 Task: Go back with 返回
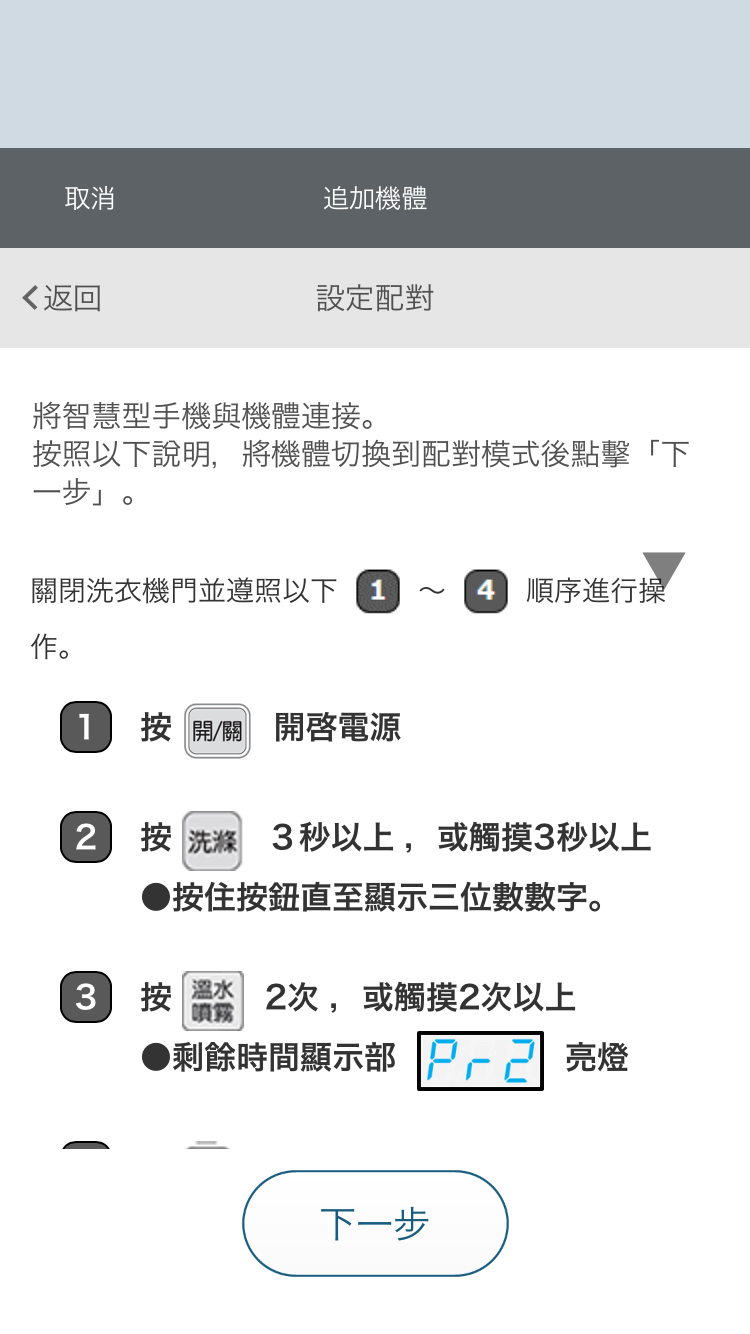62,298
